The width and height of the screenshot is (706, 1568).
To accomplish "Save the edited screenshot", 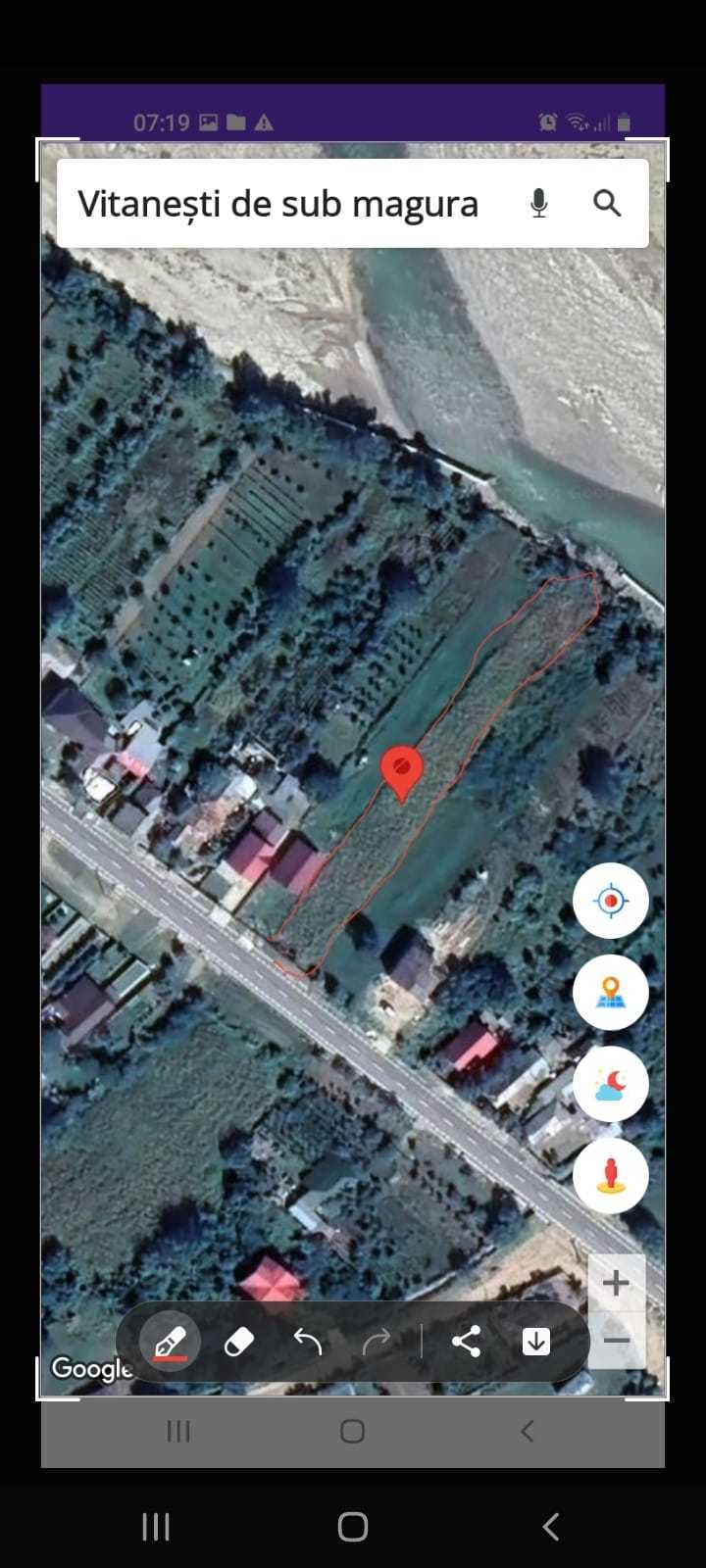I will click(x=535, y=1342).
